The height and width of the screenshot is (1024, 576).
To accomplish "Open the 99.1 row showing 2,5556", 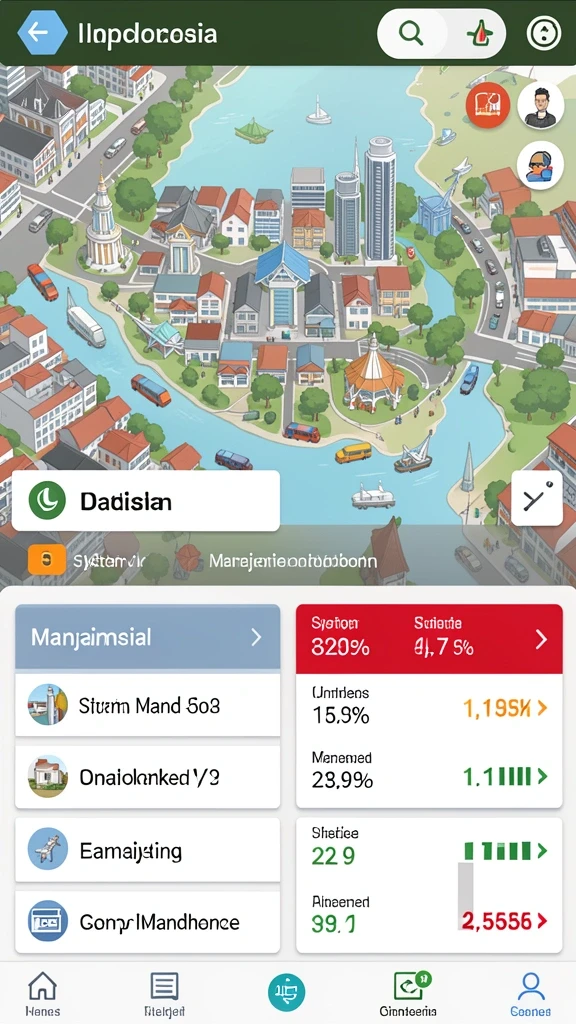I will pos(429,914).
